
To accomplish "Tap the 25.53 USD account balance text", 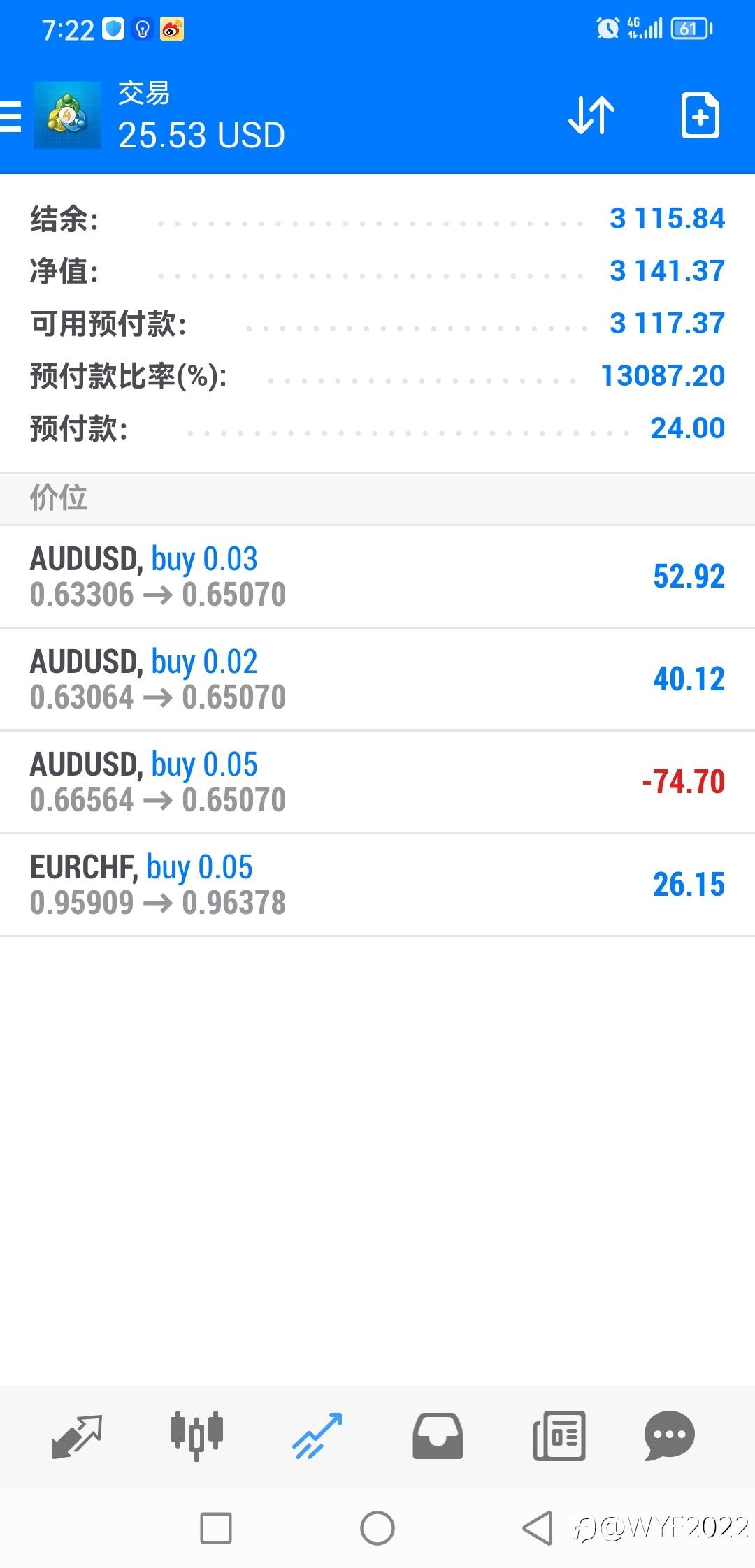I will pos(201,136).
